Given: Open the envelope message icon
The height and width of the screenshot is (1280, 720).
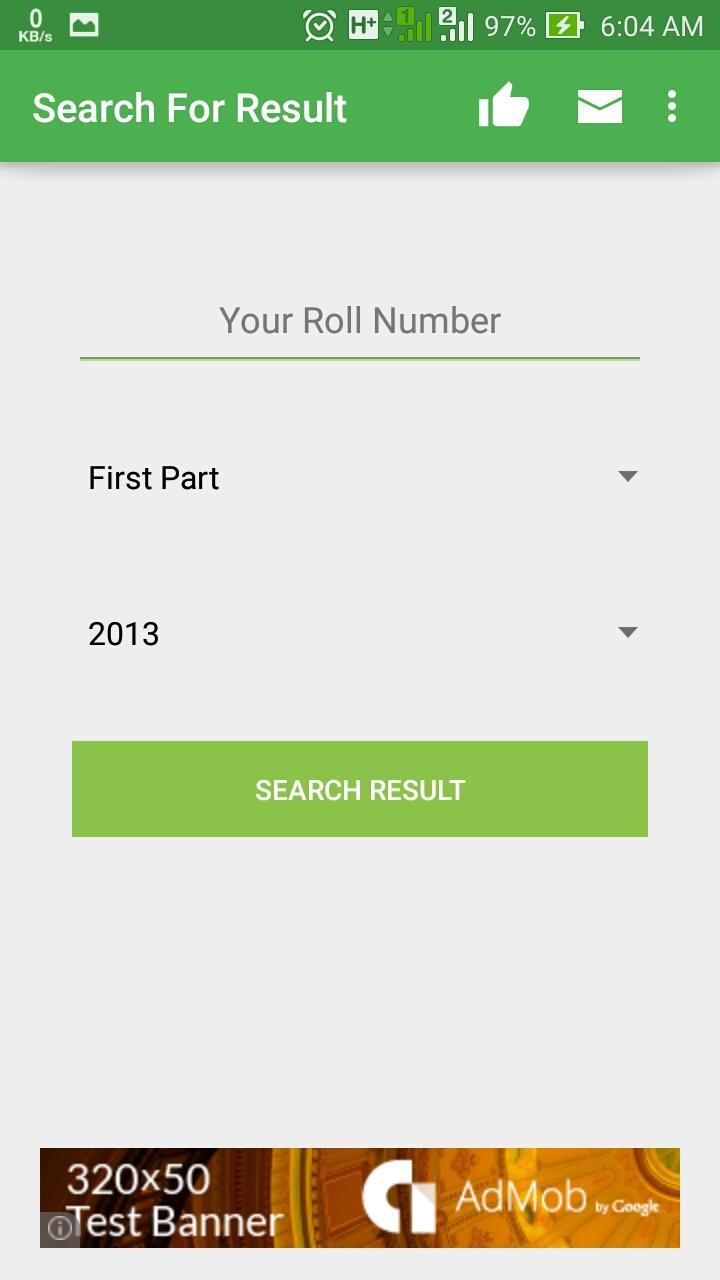Looking at the screenshot, I should 599,105.
